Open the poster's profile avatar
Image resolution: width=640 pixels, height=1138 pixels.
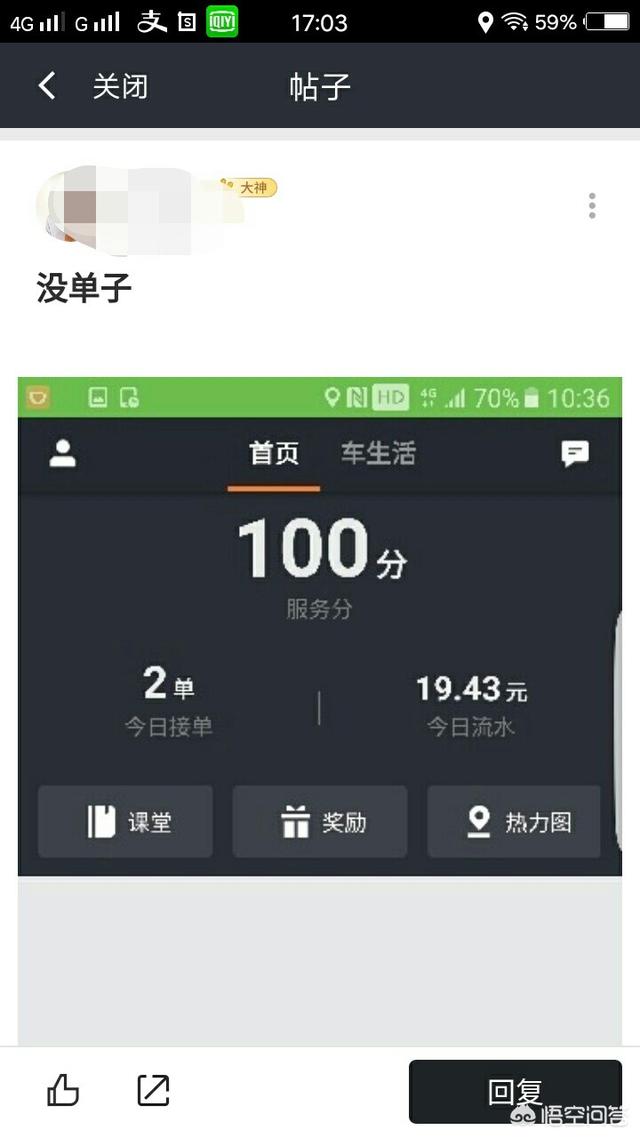point(75,205)
